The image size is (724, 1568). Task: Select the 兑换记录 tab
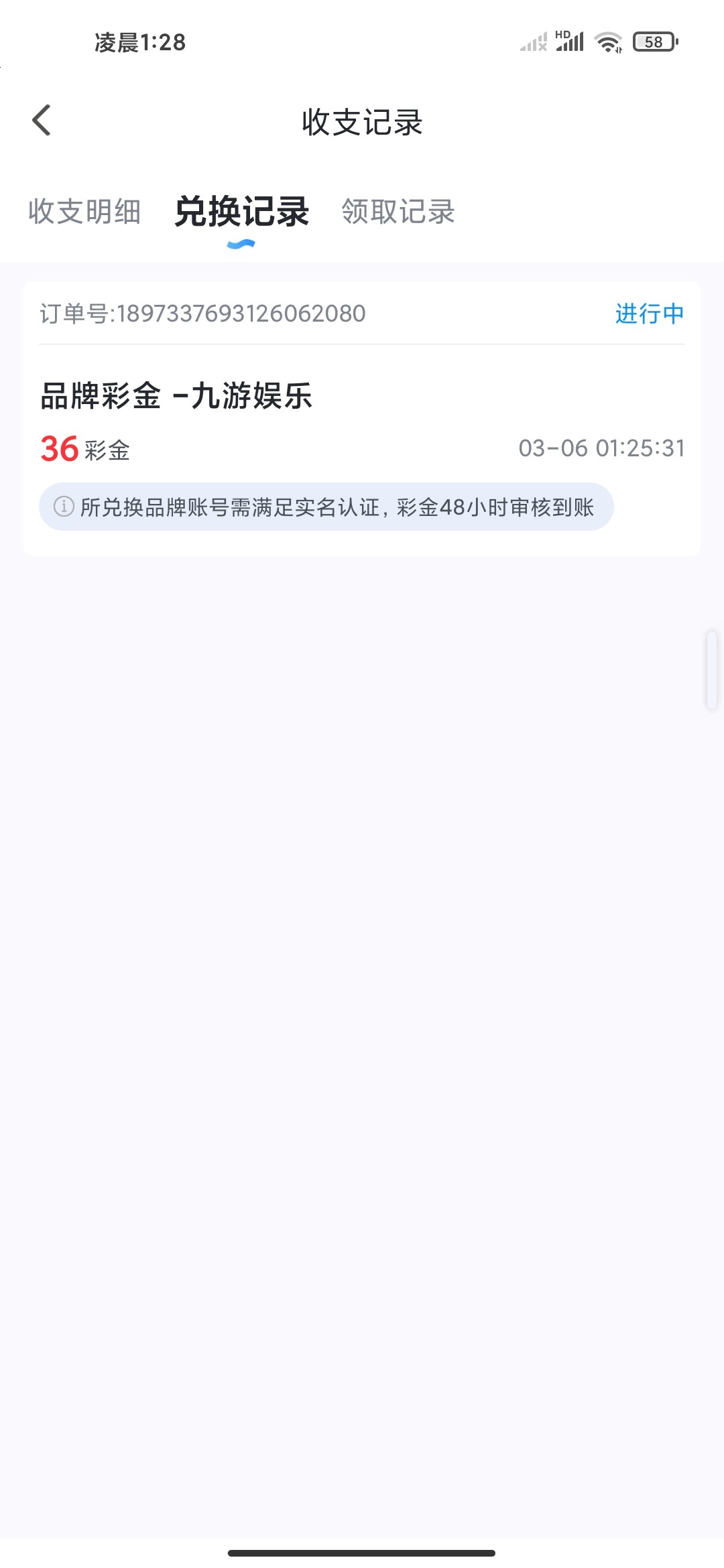(x=241, y=212)
